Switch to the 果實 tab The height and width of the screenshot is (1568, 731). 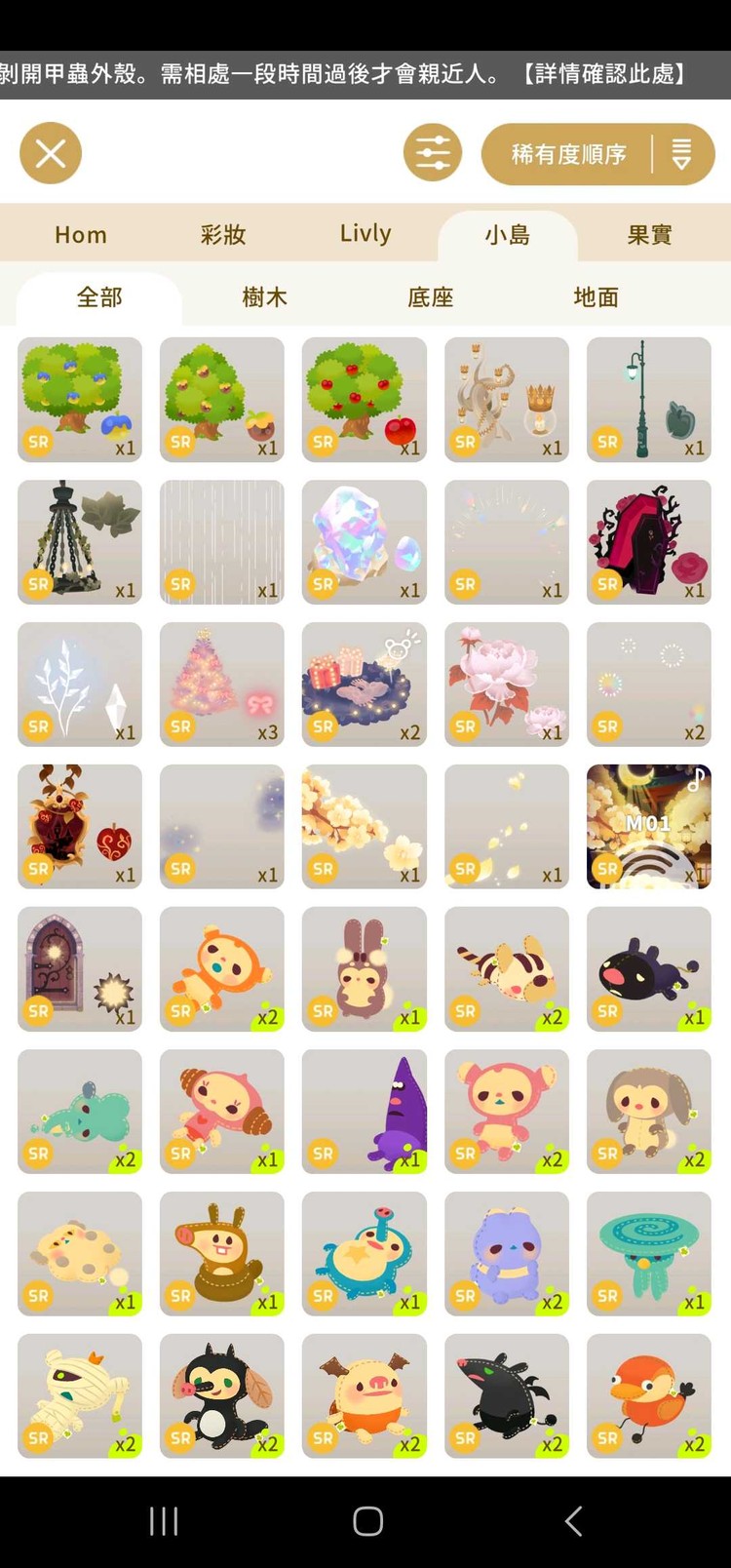(x=649, y=235)
